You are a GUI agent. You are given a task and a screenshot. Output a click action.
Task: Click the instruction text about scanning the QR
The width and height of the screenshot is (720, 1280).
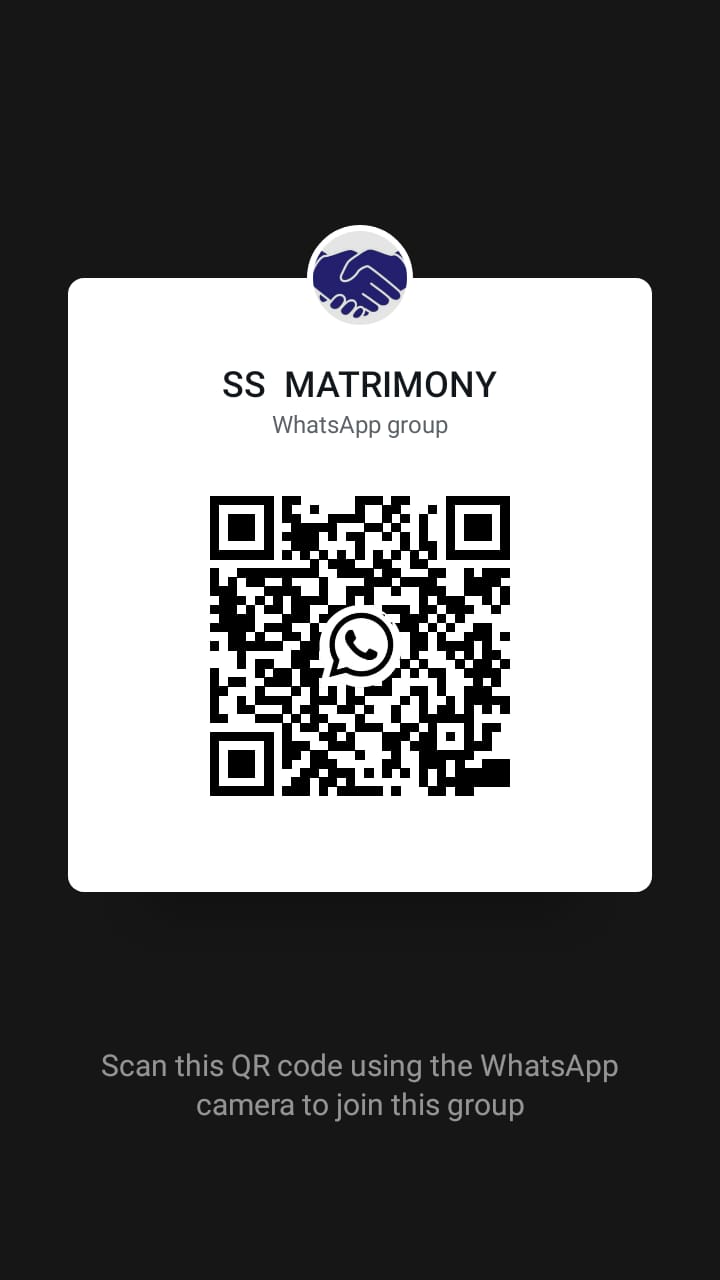[x=360, y=1085]
